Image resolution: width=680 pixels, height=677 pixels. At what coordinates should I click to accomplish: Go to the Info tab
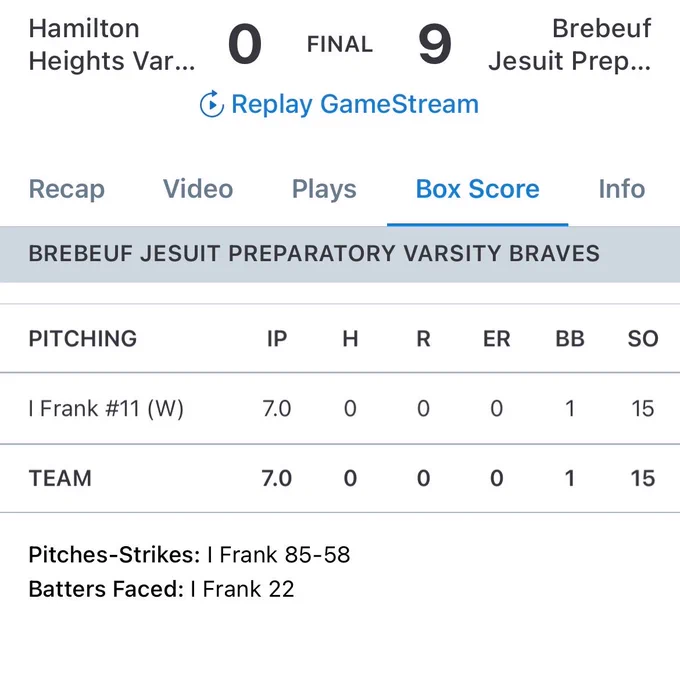click(x=622, y=189)
